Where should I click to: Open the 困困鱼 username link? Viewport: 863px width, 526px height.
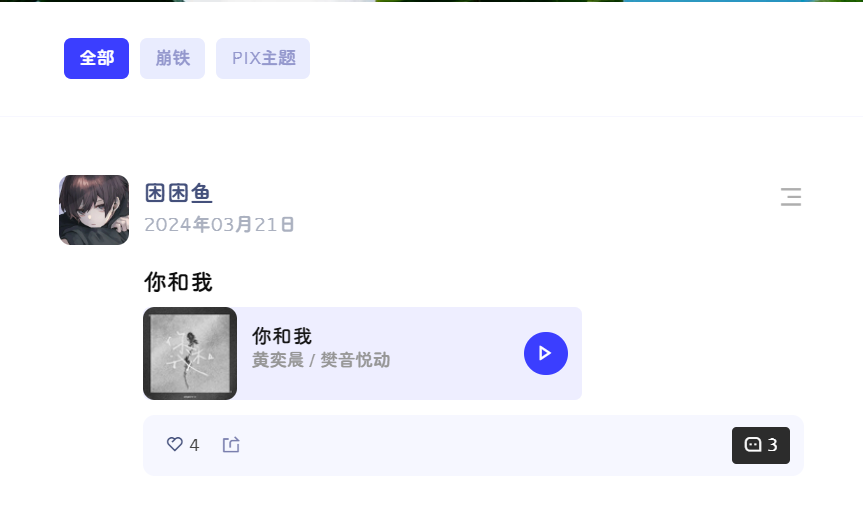pos(178,193)
